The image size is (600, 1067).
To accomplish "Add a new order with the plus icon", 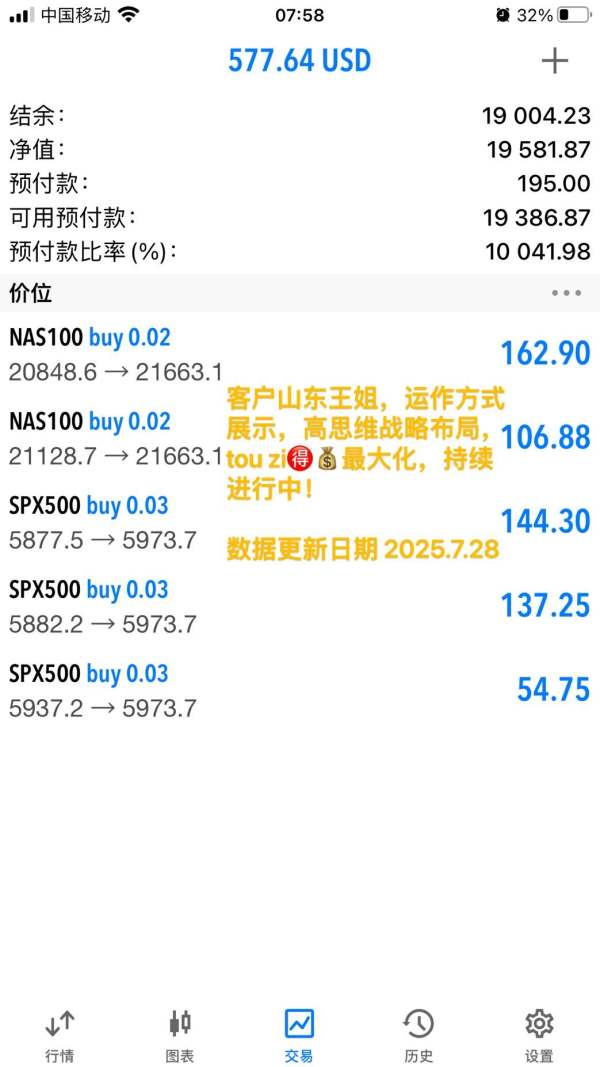I will click(555, 61).
